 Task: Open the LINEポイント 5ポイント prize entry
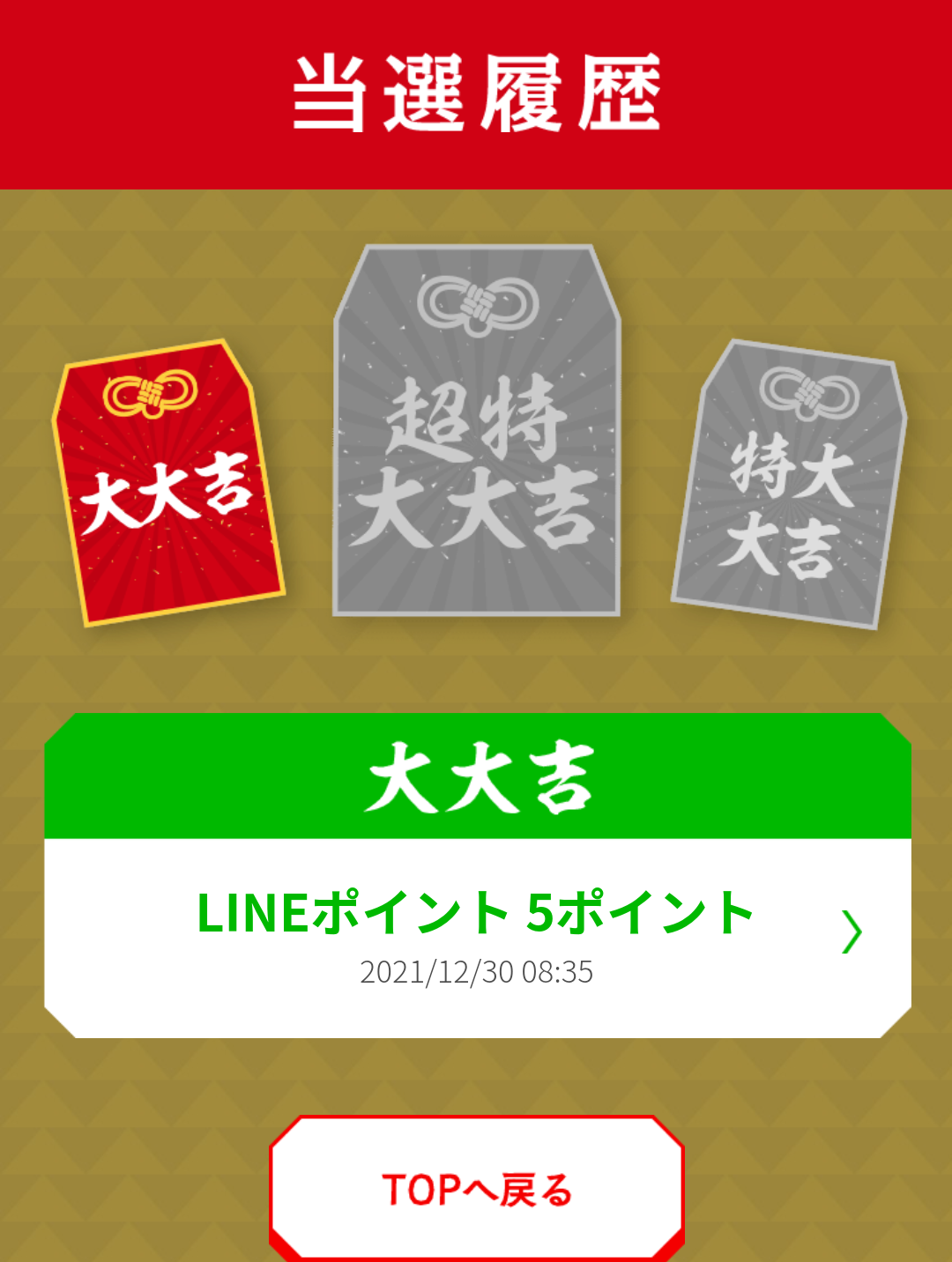(x=477, y=936)
